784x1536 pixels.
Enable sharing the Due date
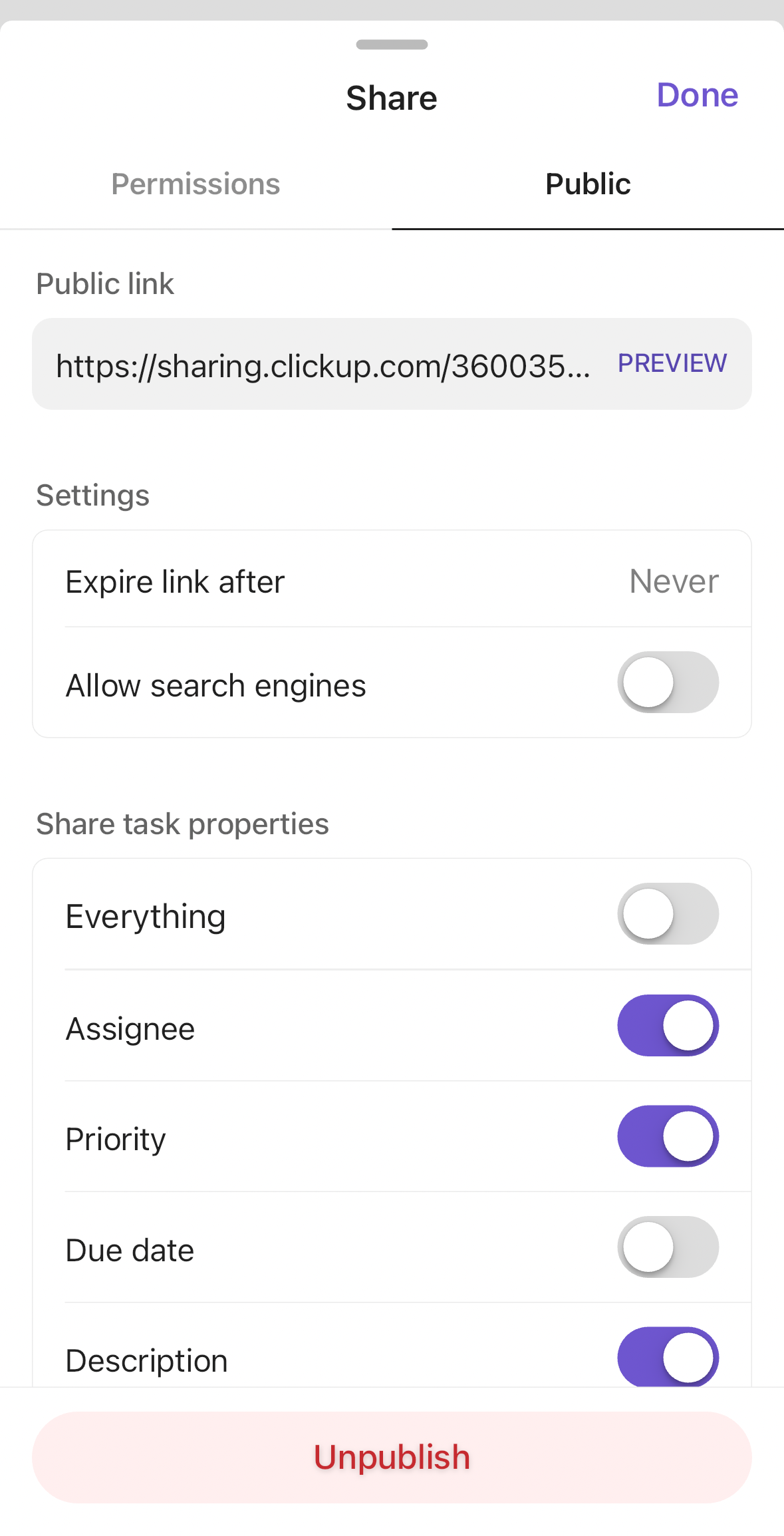[668, 1247]
